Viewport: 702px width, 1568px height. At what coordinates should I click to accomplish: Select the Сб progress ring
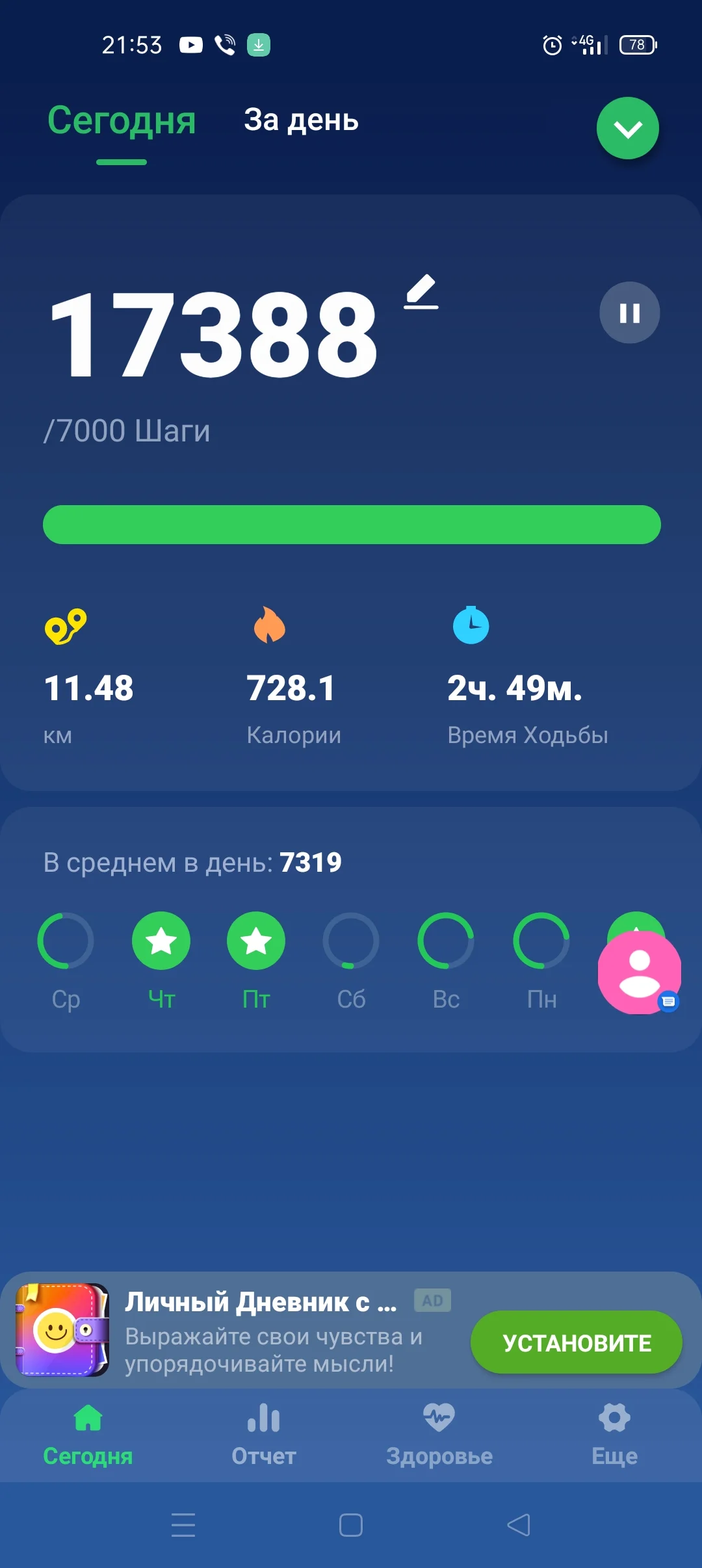350,941
